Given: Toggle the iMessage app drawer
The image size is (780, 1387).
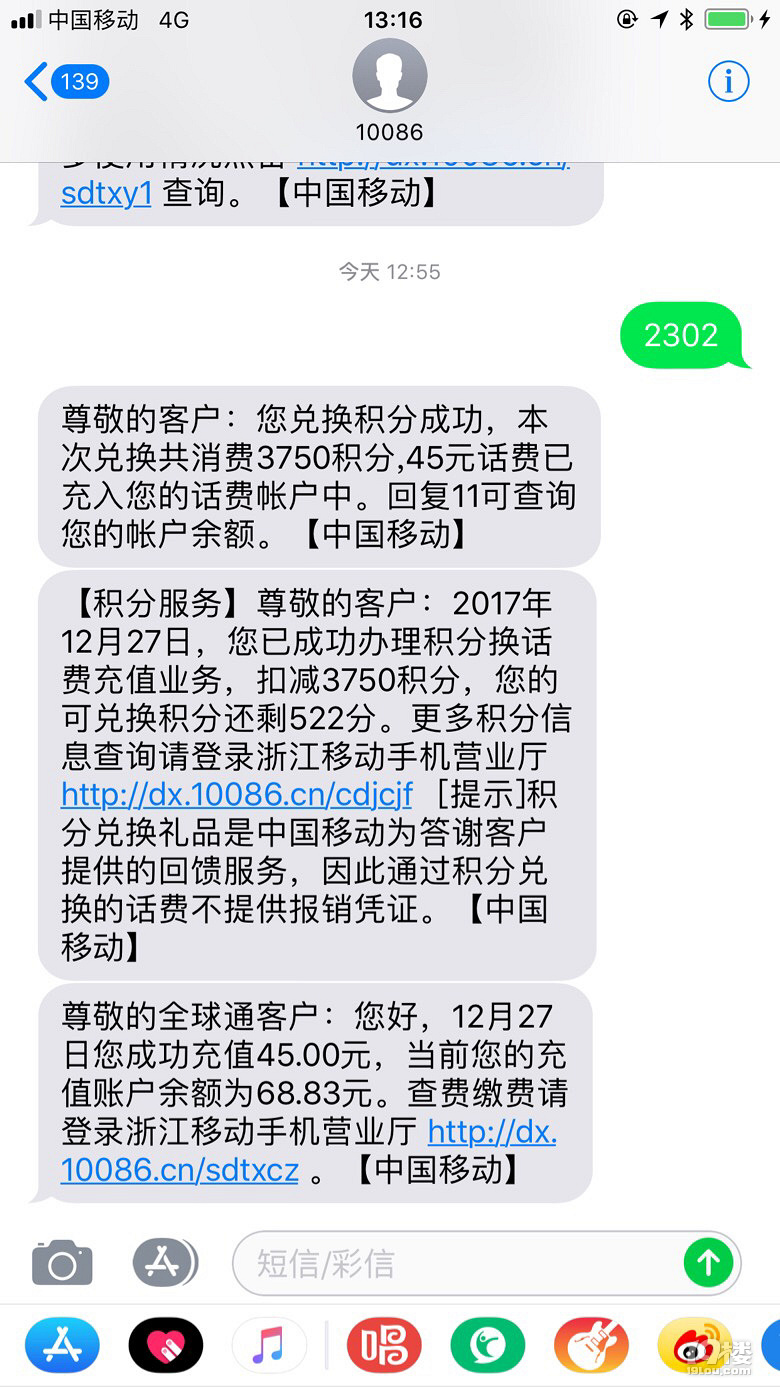Looking at the screenshot, I should point(164,1263).
